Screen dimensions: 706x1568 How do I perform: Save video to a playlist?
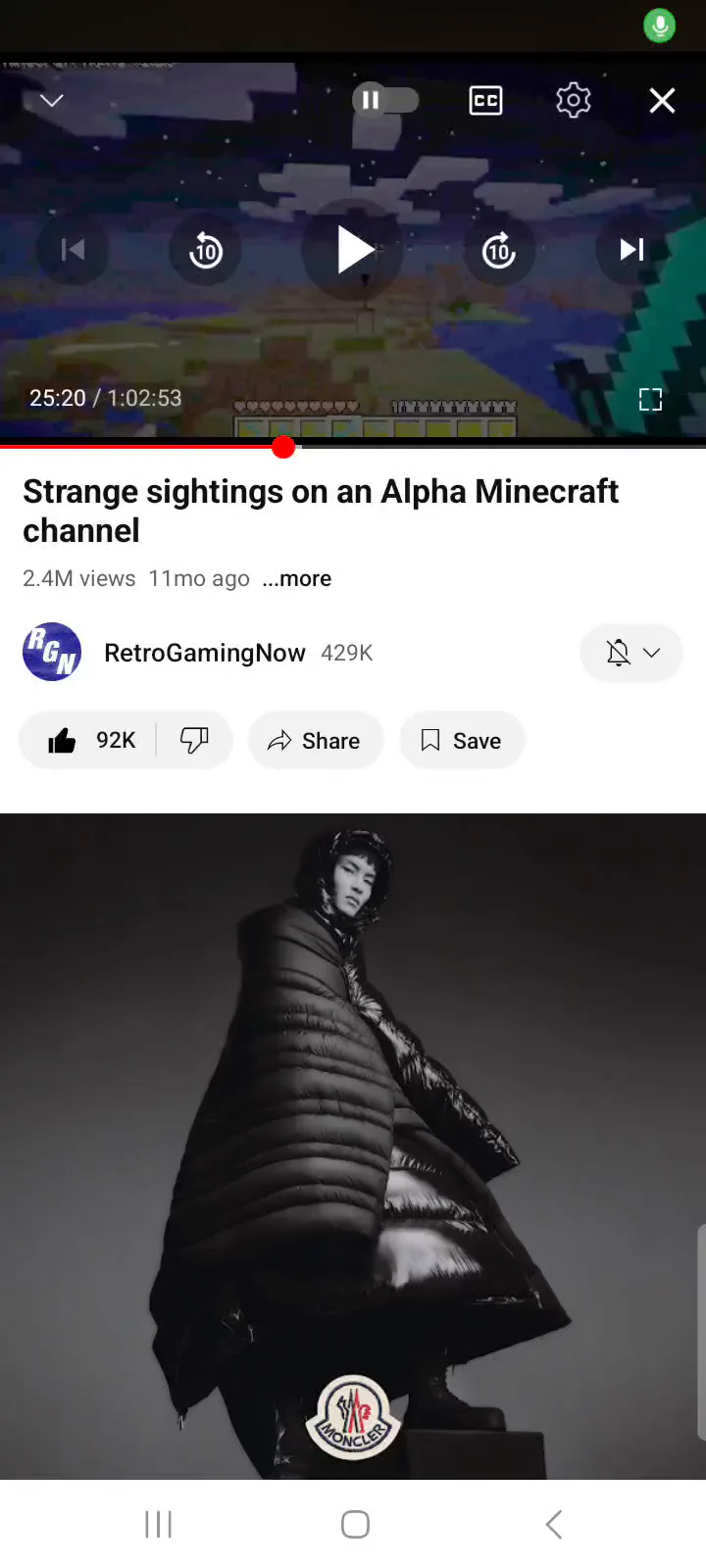[x=462, y=741]
